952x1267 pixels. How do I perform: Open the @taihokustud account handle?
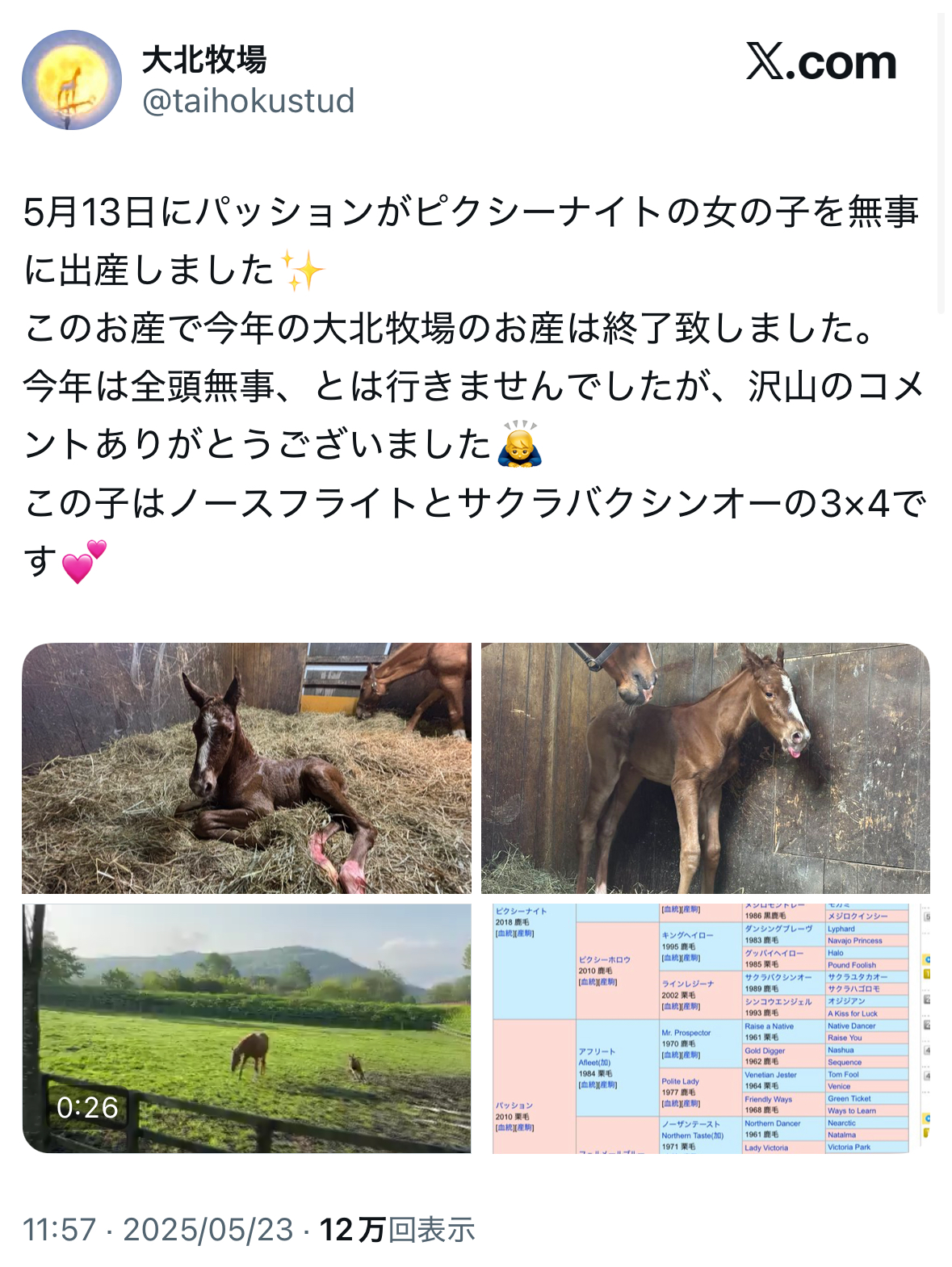pyautogui.click(x=248, y=102)
